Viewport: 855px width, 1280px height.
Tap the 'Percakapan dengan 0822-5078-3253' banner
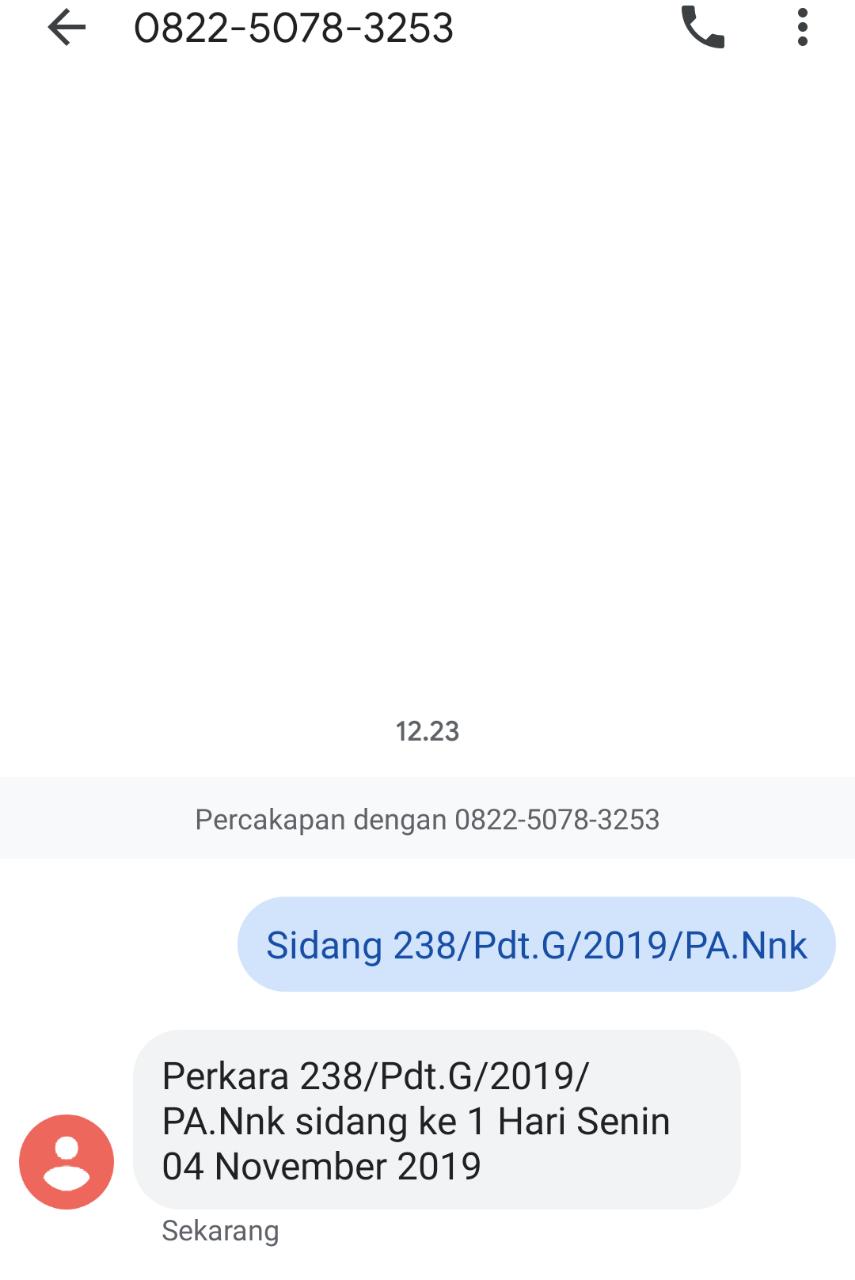click(428, 817)
